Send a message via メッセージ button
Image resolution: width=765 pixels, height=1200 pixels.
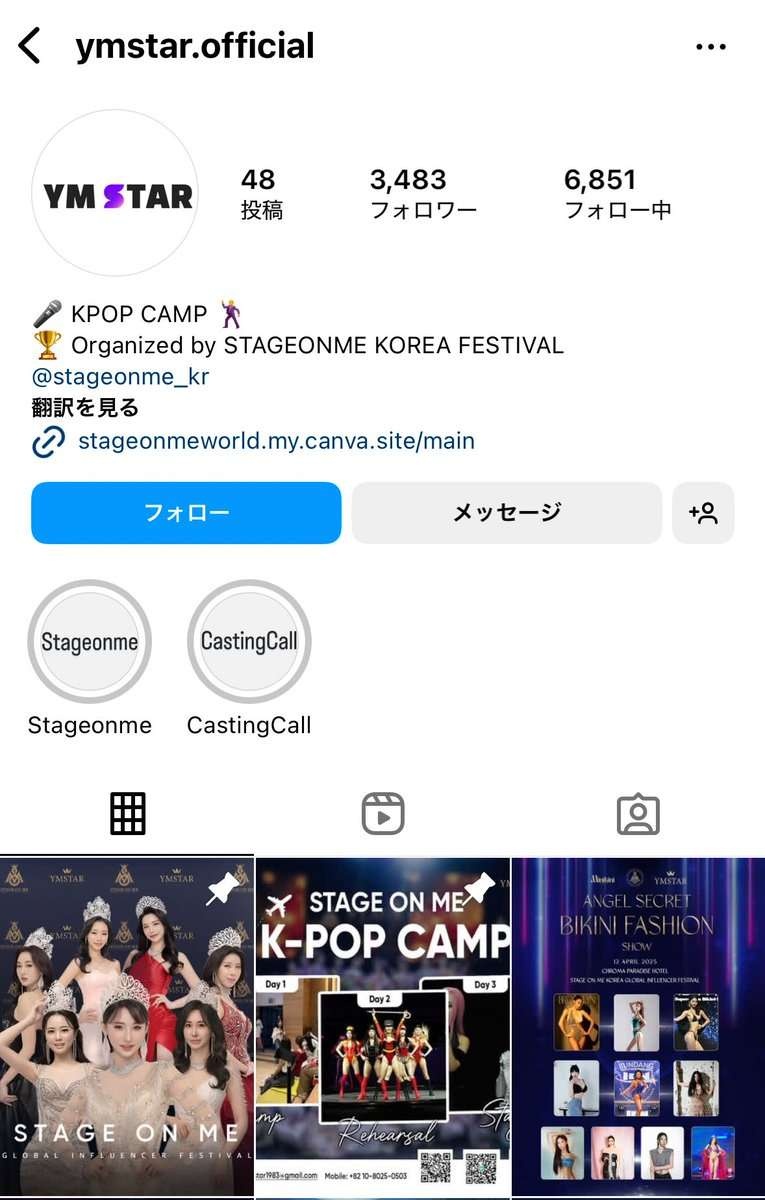[x=506, y=513]
